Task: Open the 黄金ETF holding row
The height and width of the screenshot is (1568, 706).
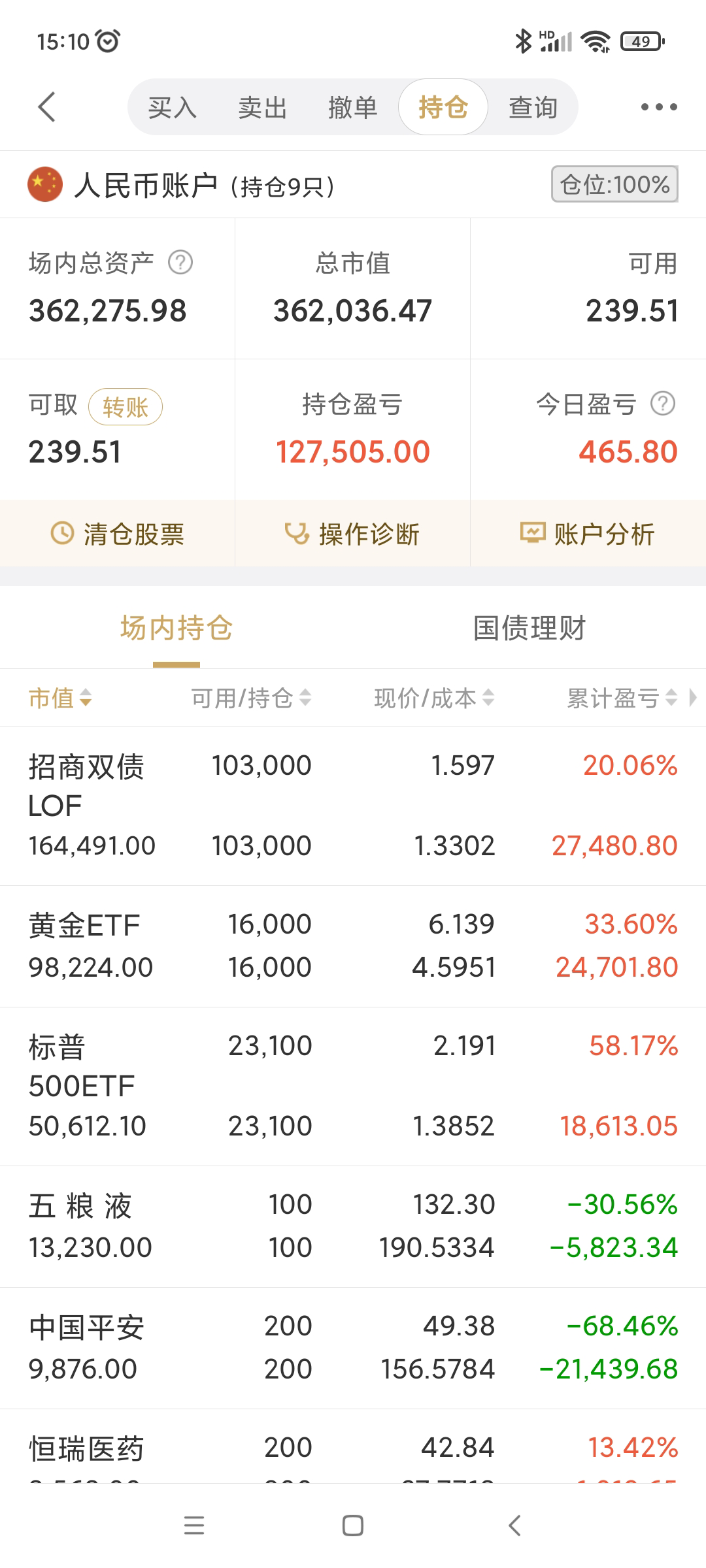Action: coord(353,945)
